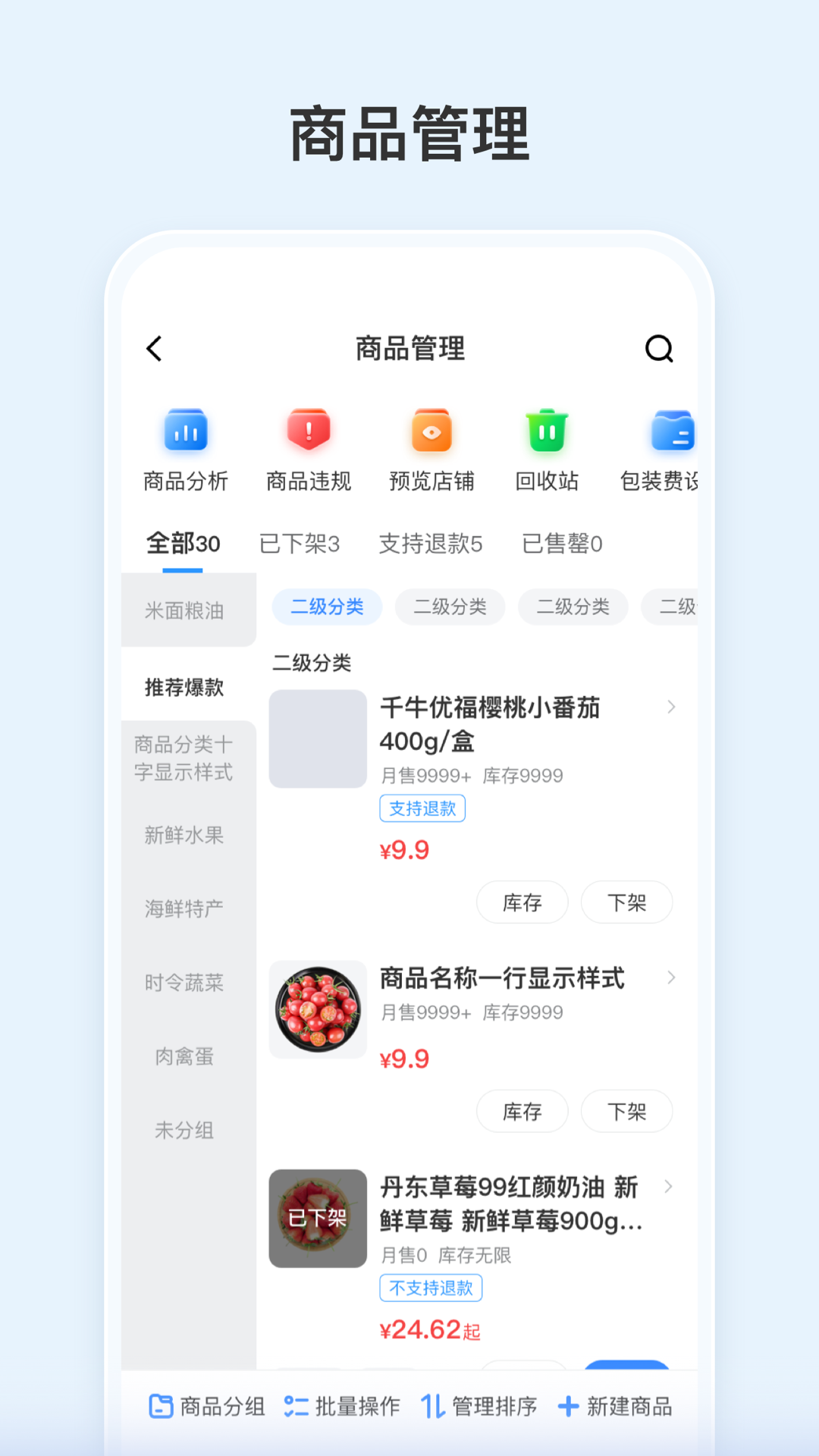This screenshot has height=1456, width=819.
Task: Tap the search icon in the header
Action: tap(659, 349)
